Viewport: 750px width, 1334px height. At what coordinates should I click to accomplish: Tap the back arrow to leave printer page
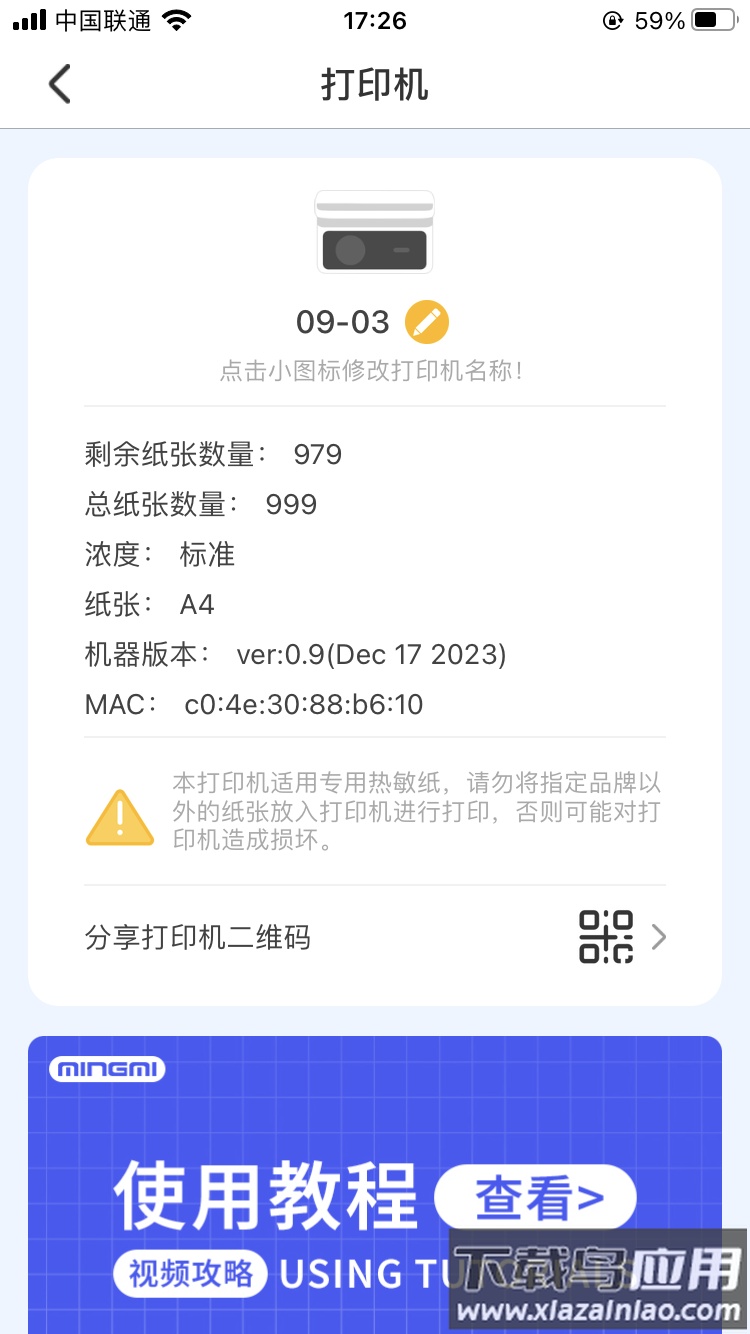point(58,84)
